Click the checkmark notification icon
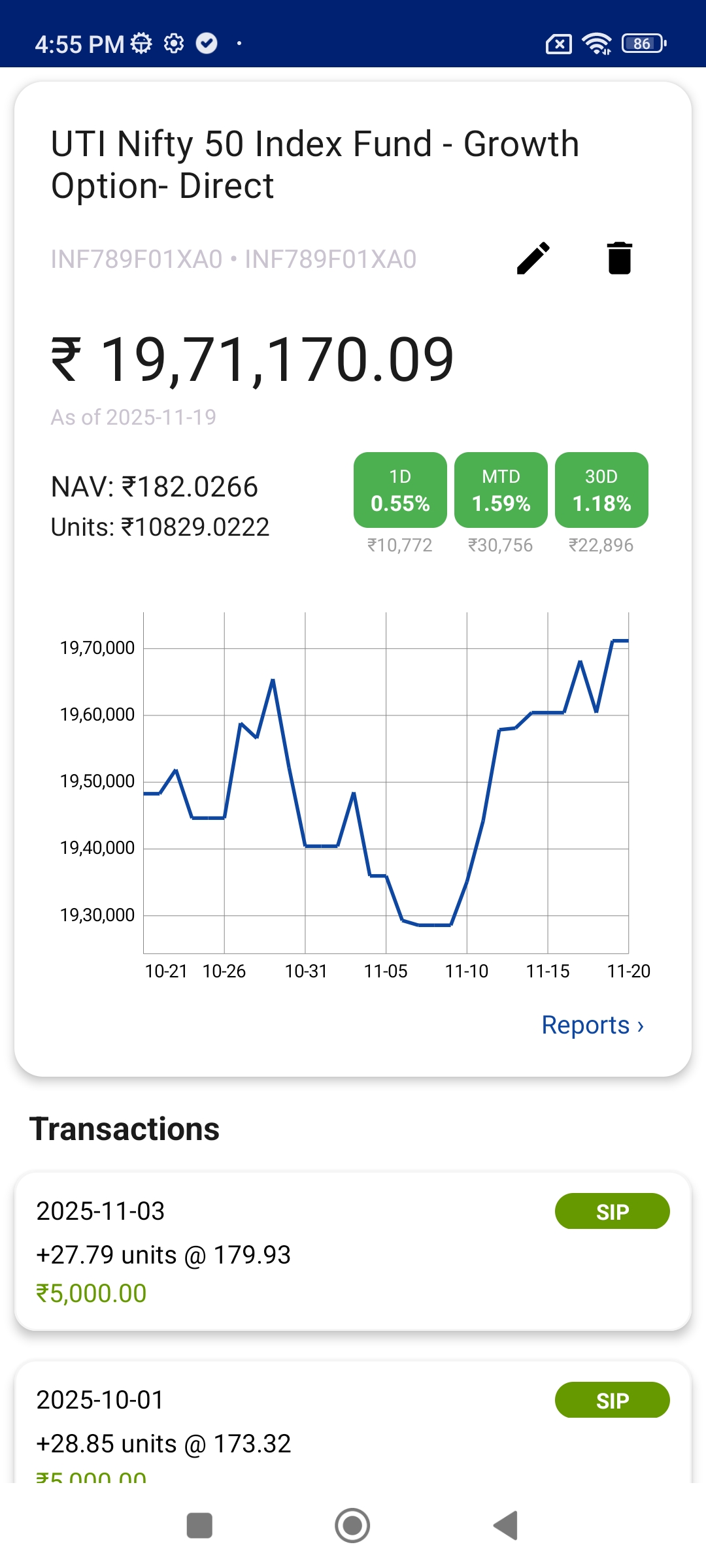 (x=208, y=44)
